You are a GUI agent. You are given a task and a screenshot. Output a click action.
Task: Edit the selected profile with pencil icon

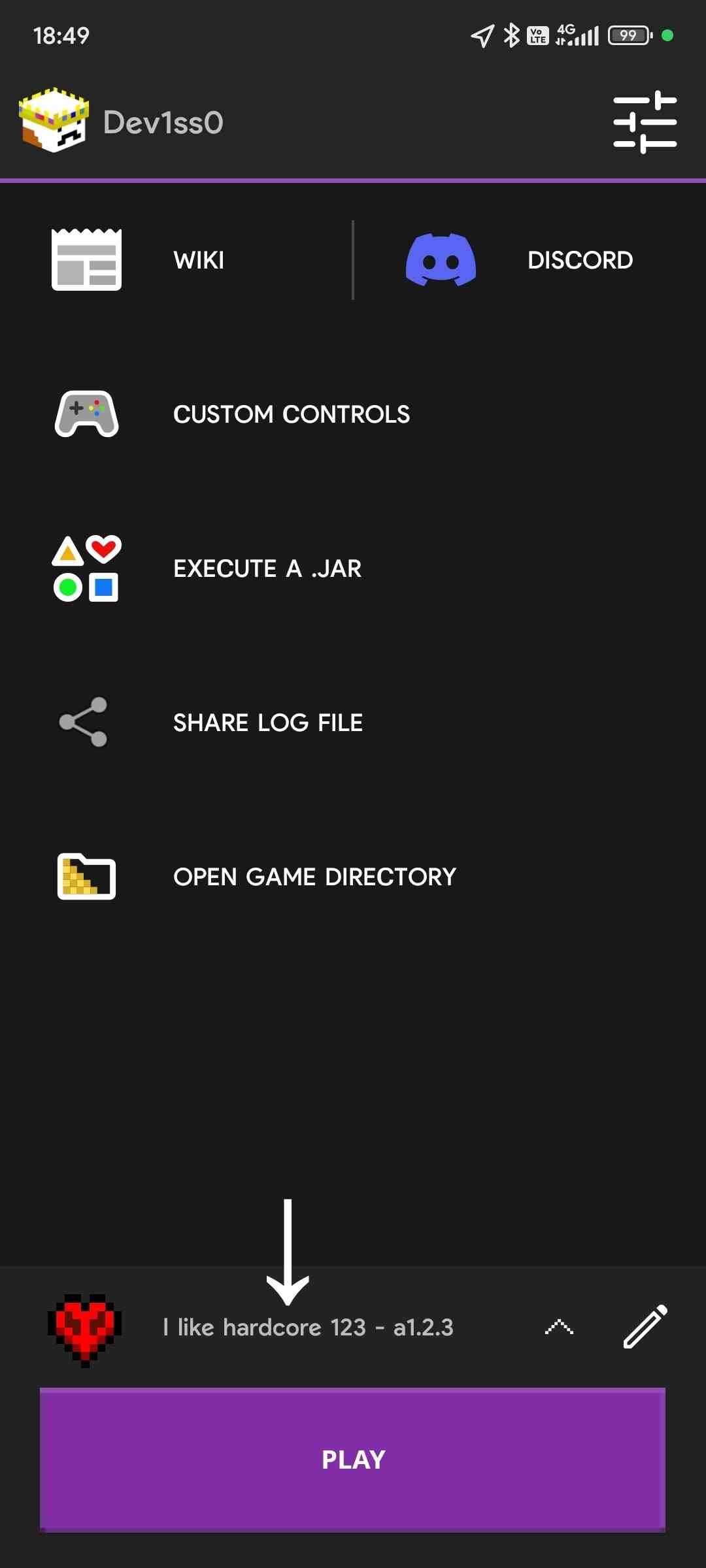point(645,1327)
